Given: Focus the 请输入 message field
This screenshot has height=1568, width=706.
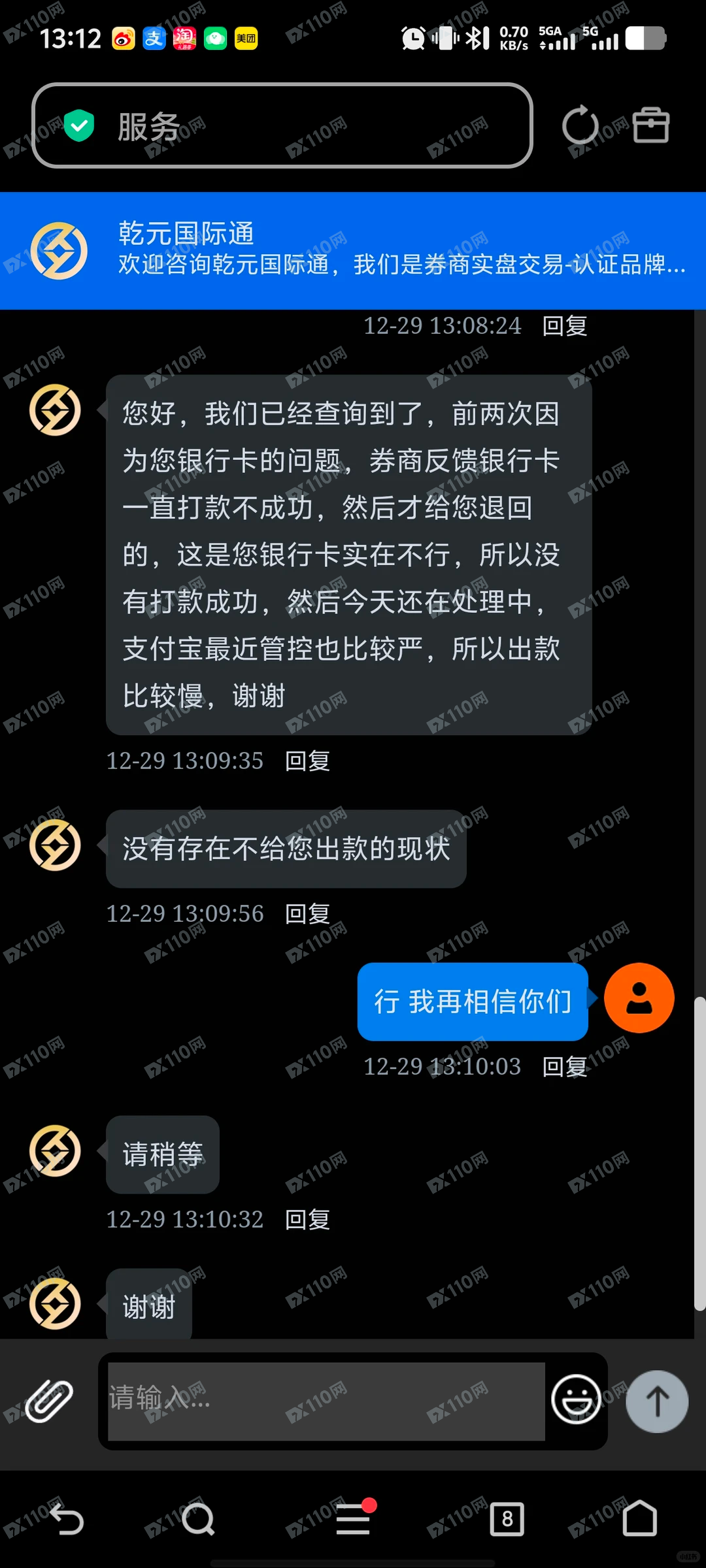Looking at the screenshot, I should pos(326,1400).
